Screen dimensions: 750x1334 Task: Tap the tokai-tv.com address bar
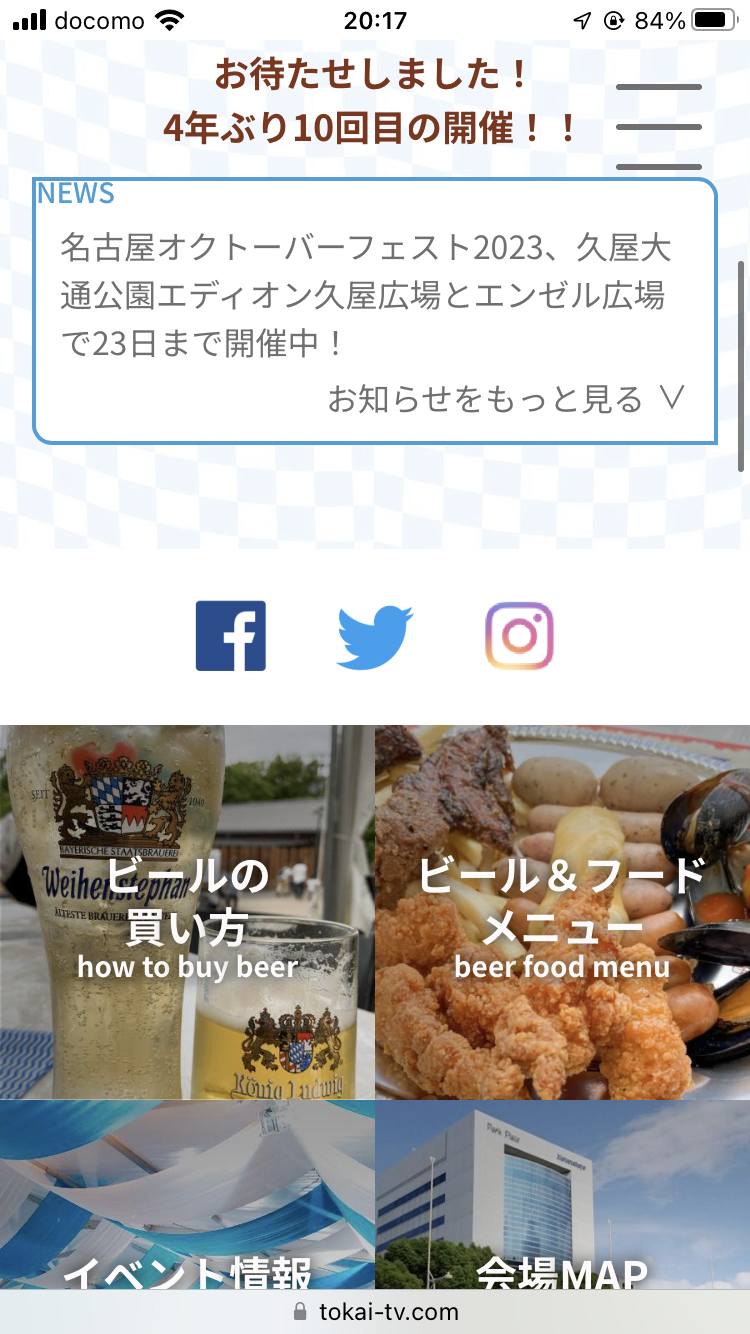tap(375, 1311)
